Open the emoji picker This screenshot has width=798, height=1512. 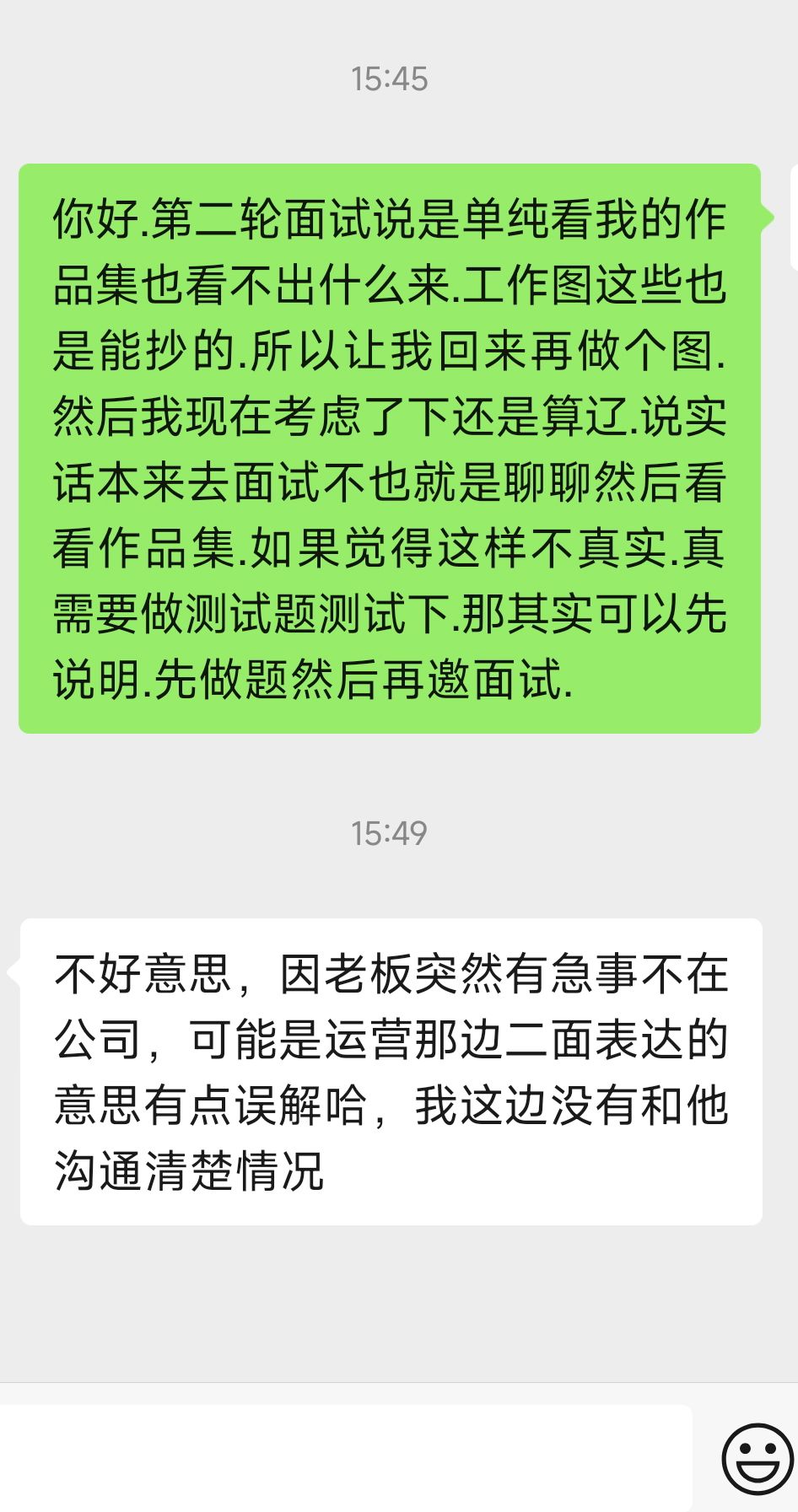point(757,1458)
